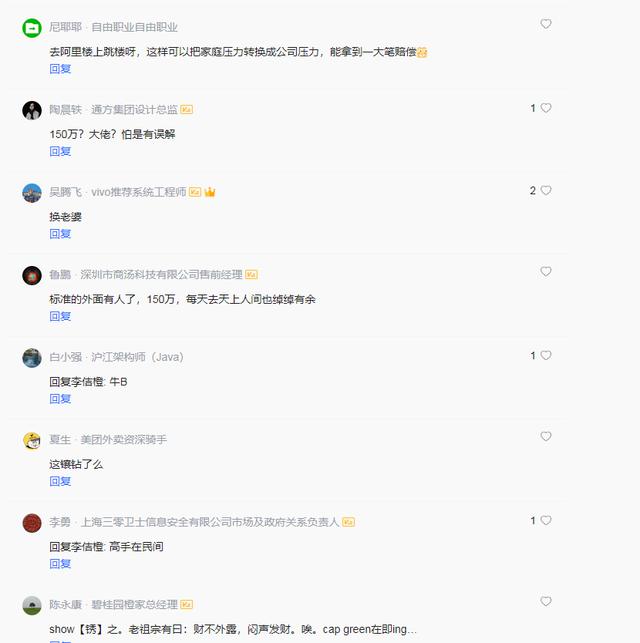The width and height of the screenshot is (640, 643).
Task: Reply to 白小强's comment
Action: tap(60, 398)
